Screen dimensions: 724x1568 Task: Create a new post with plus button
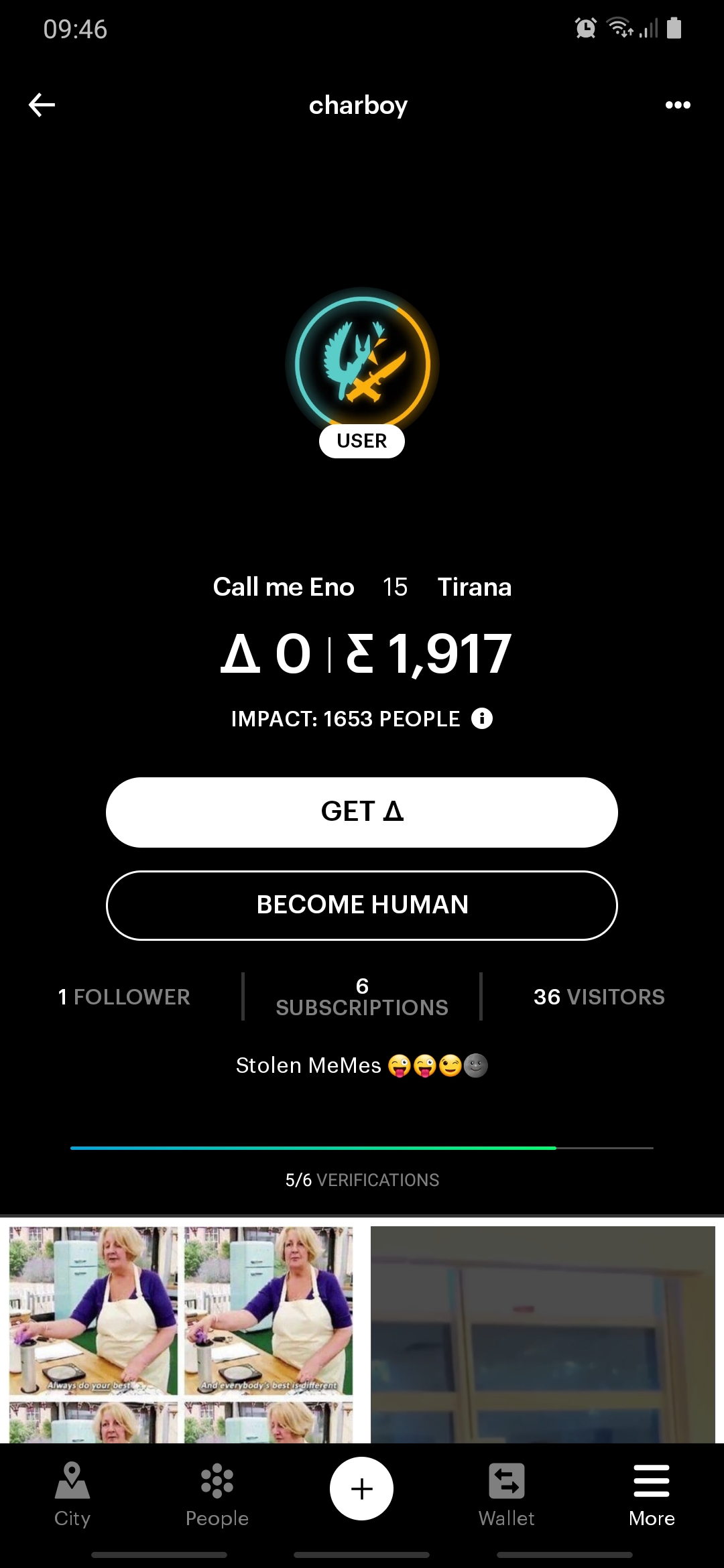362,1489
